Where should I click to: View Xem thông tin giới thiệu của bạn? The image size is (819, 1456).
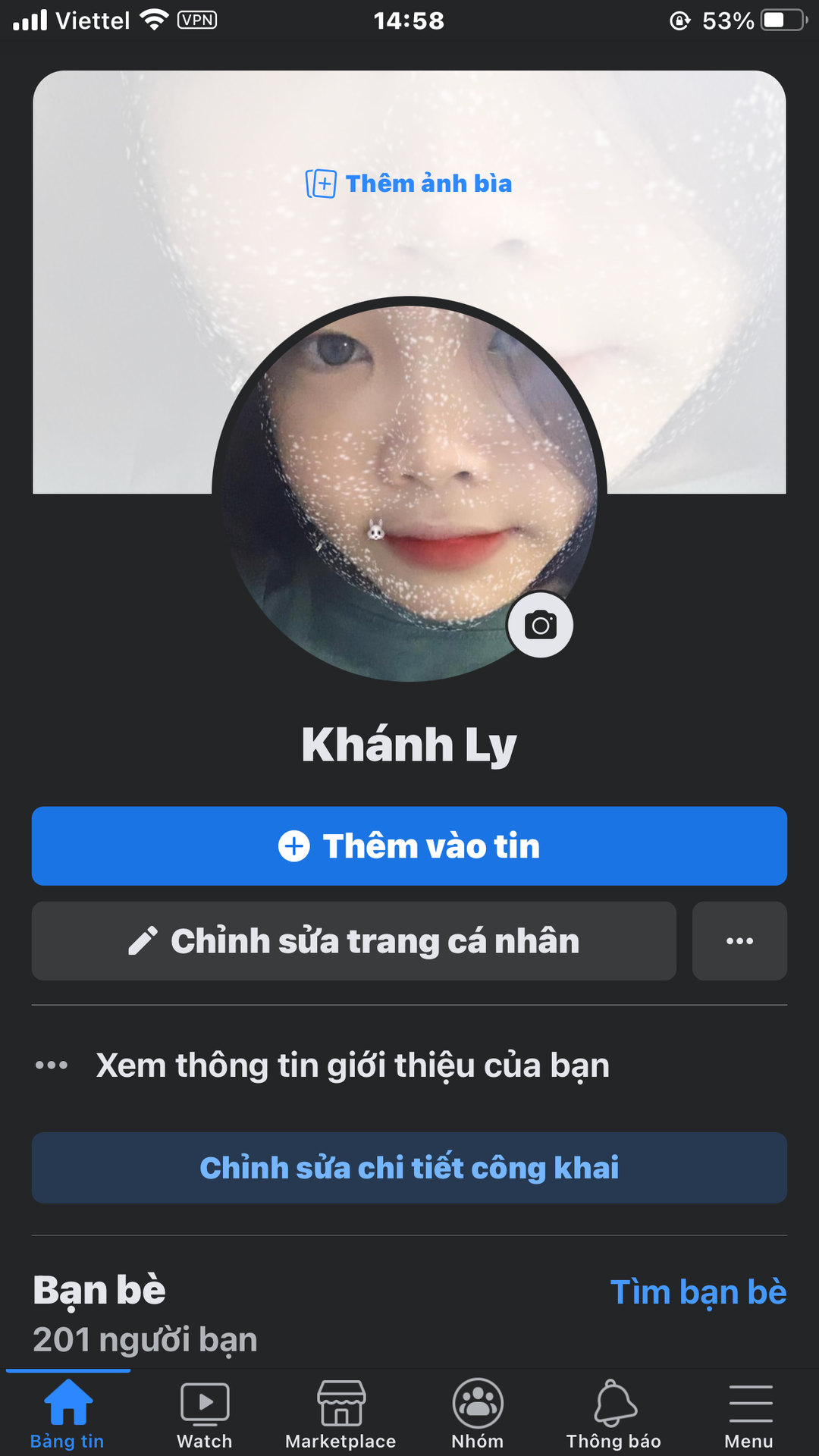tap(353, 1065)
